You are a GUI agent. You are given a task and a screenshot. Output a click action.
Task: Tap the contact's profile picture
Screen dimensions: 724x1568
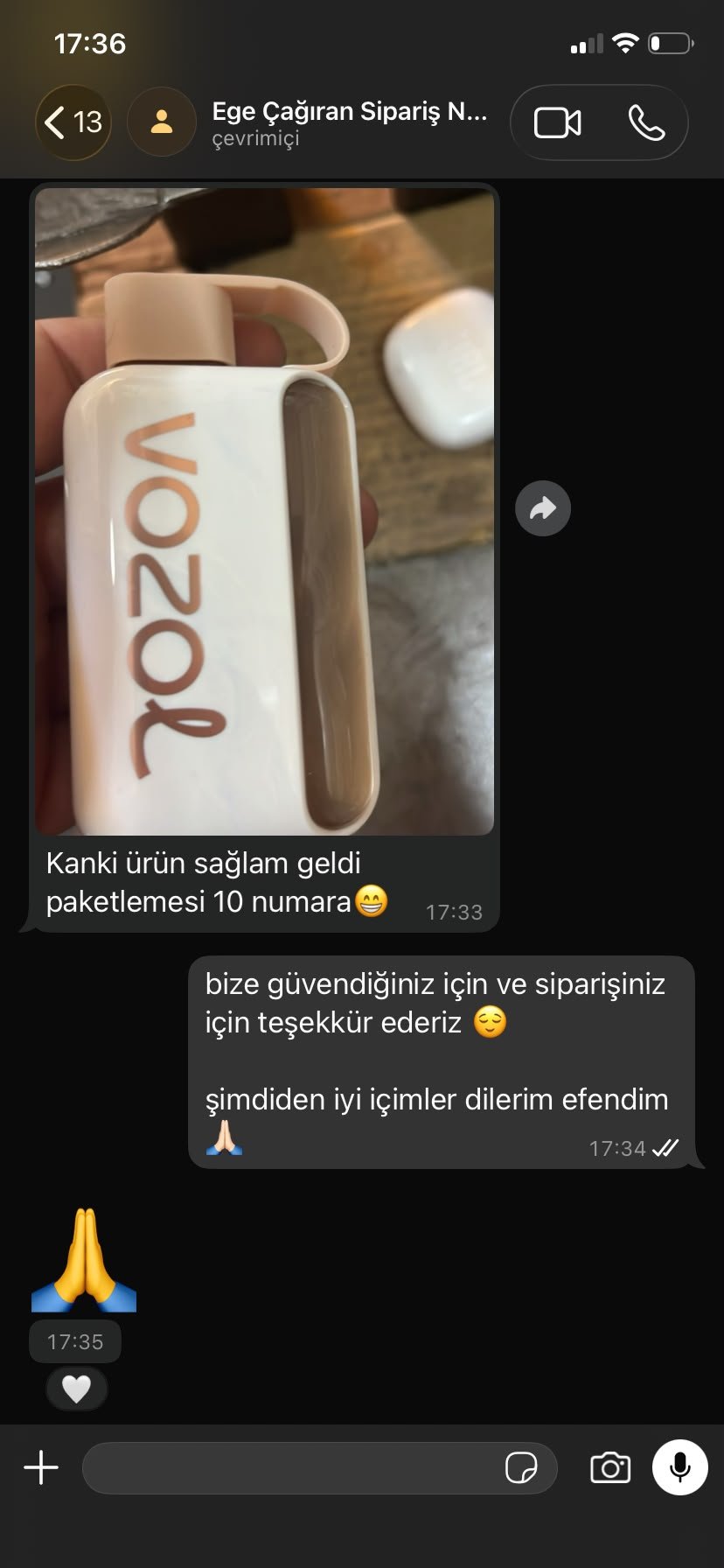click(162, 122)
